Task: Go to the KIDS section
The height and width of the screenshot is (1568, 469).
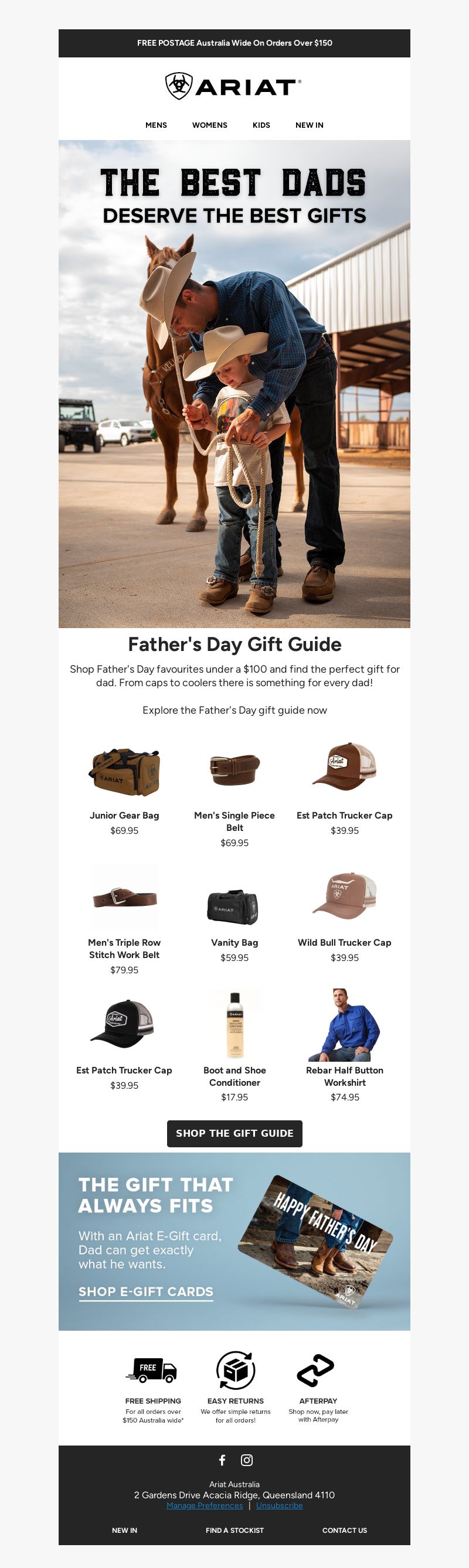Action: pos(261,125)
